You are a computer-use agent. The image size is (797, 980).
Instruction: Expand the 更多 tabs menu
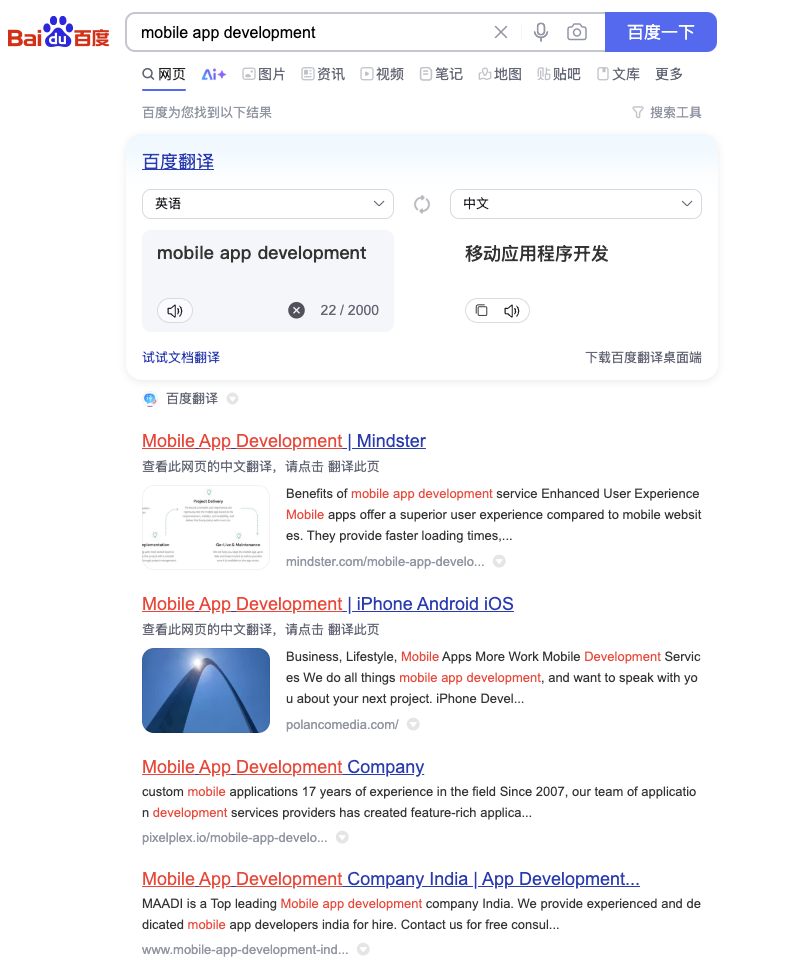[x=669, y=74]
